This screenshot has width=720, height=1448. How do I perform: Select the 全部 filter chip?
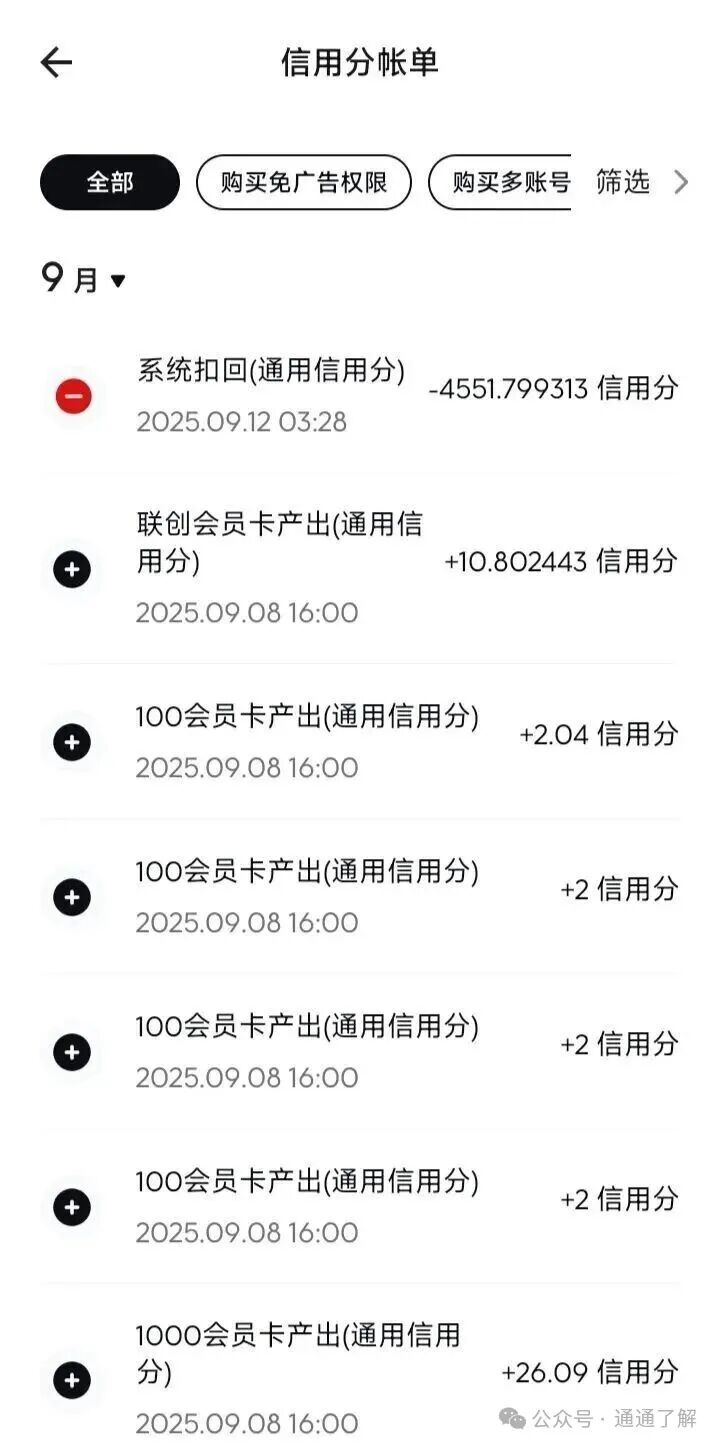[109, 182]
